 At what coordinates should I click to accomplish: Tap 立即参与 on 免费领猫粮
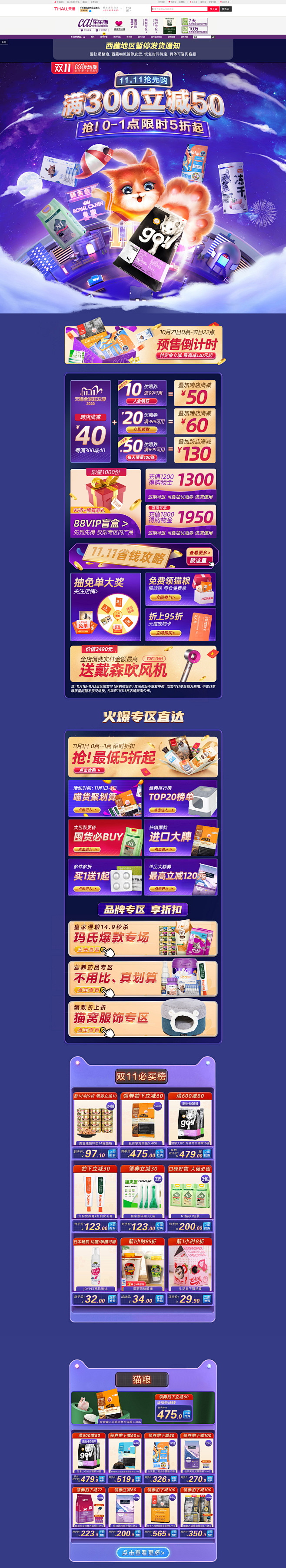click(165, 597)
